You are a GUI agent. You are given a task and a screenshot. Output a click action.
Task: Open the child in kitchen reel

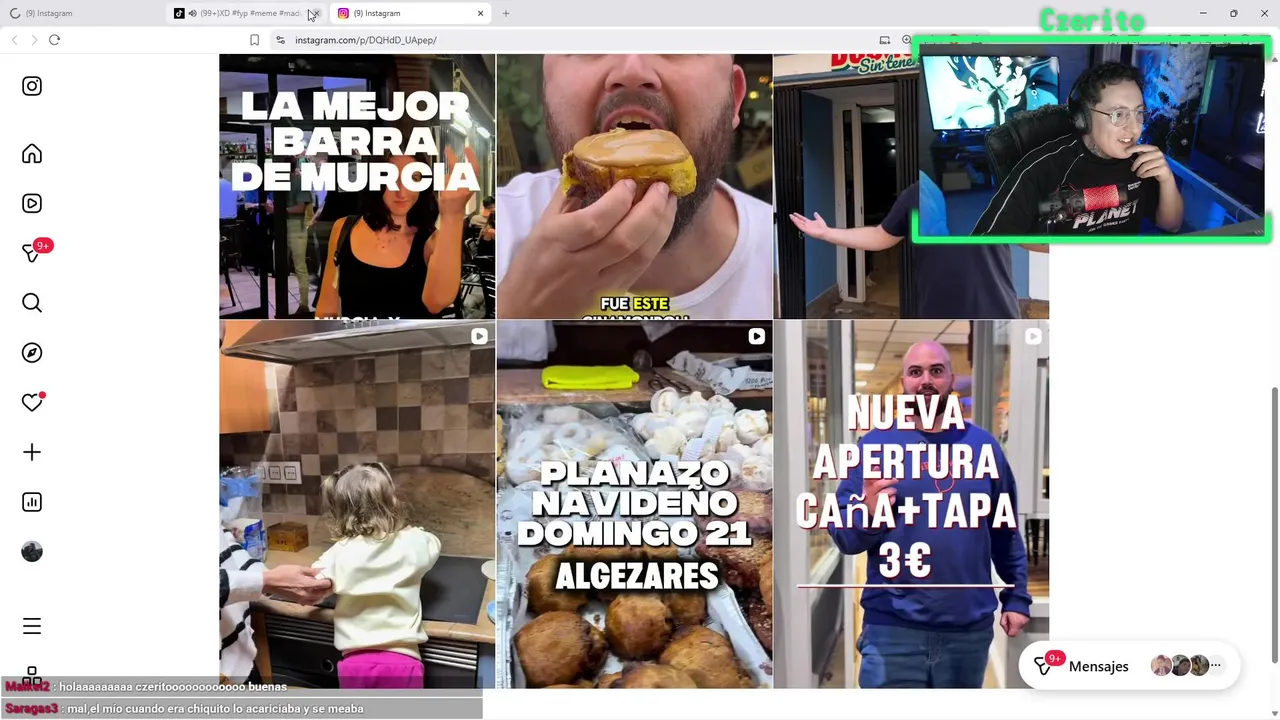(x=357, y=504)
